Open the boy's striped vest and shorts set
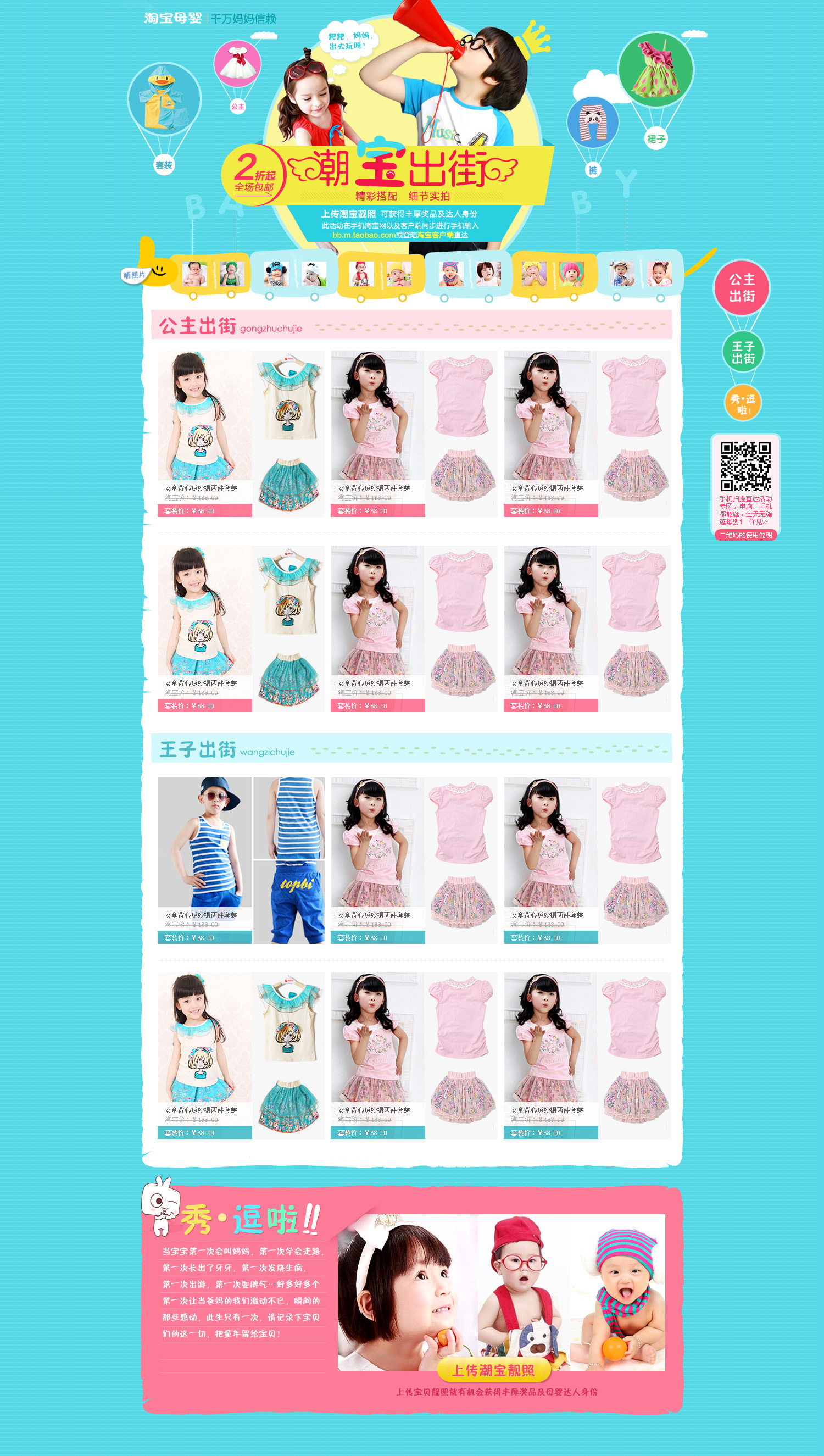 [242, 860]
